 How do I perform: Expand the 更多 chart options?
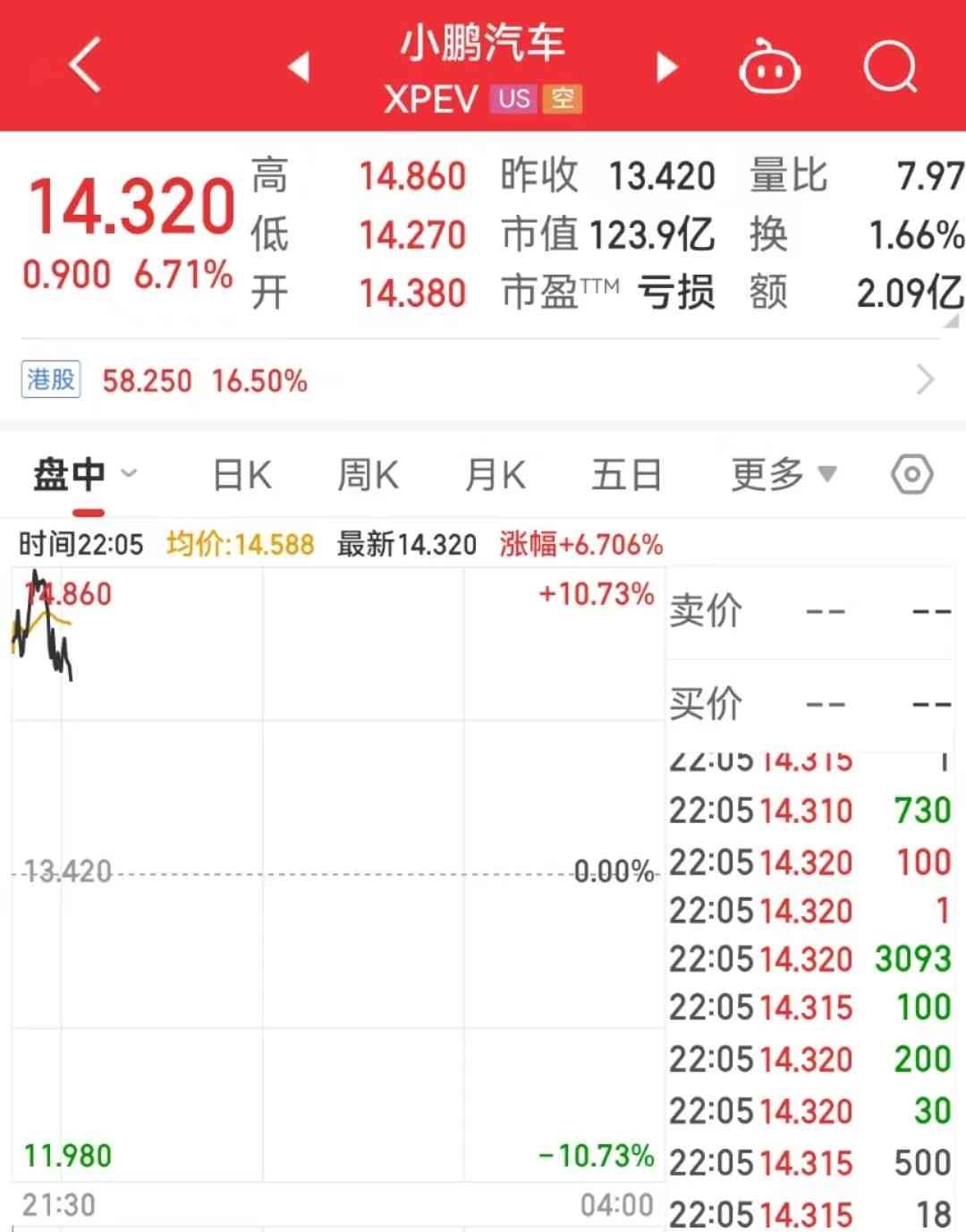pos(783,474)
